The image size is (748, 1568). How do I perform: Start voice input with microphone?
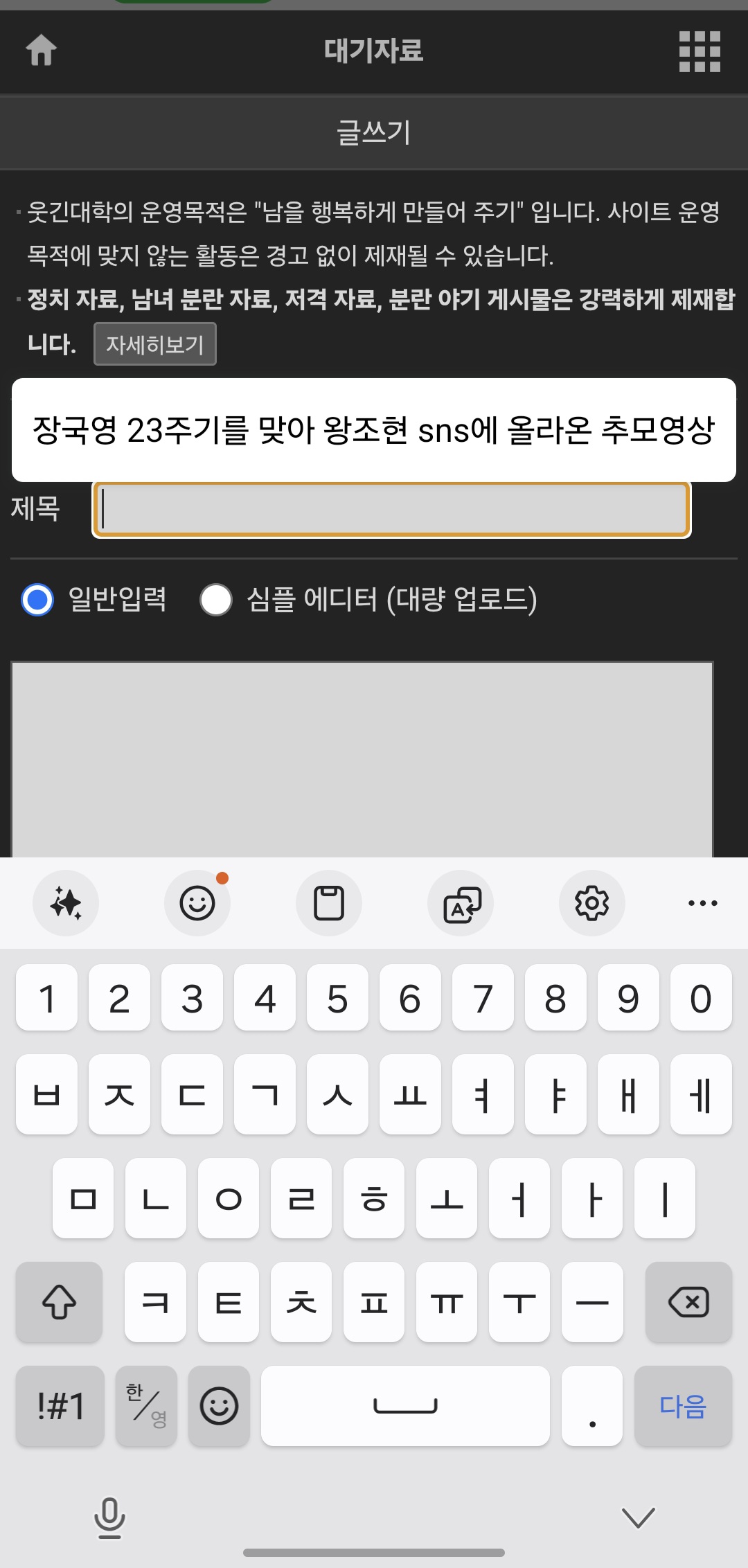(109, 1517)
